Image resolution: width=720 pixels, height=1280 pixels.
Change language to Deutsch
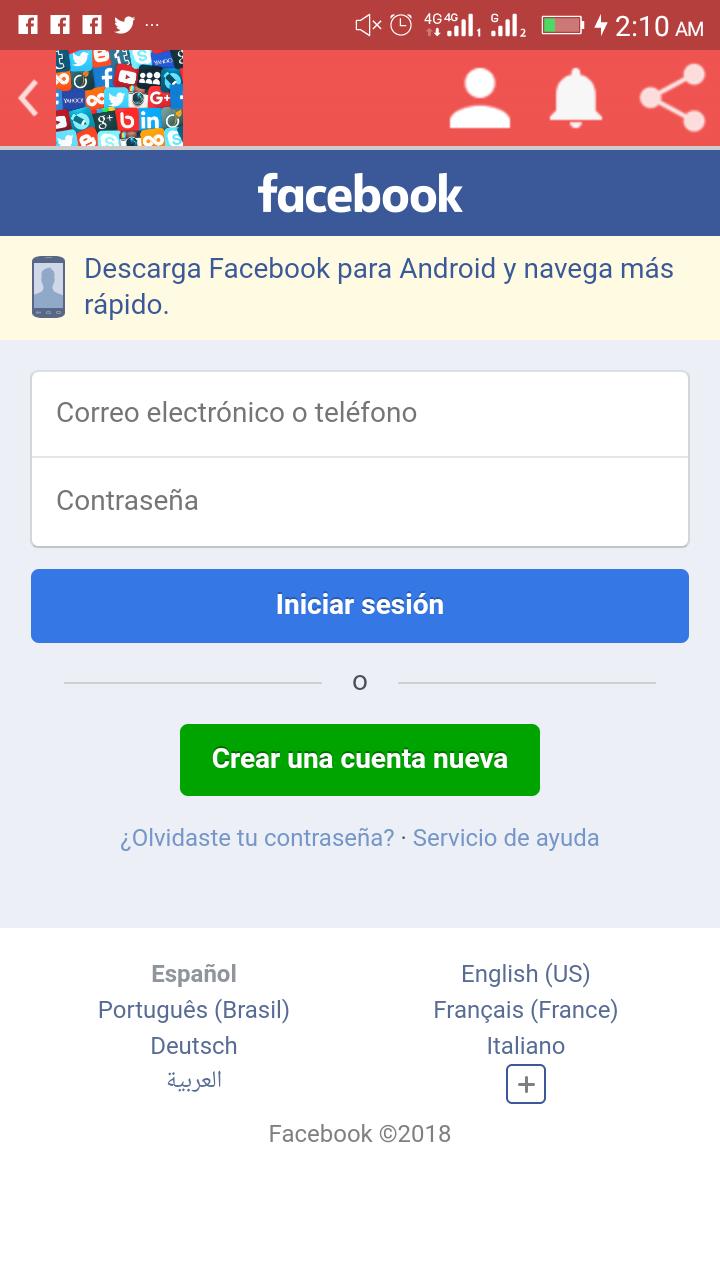click(x=194, y=1046)
